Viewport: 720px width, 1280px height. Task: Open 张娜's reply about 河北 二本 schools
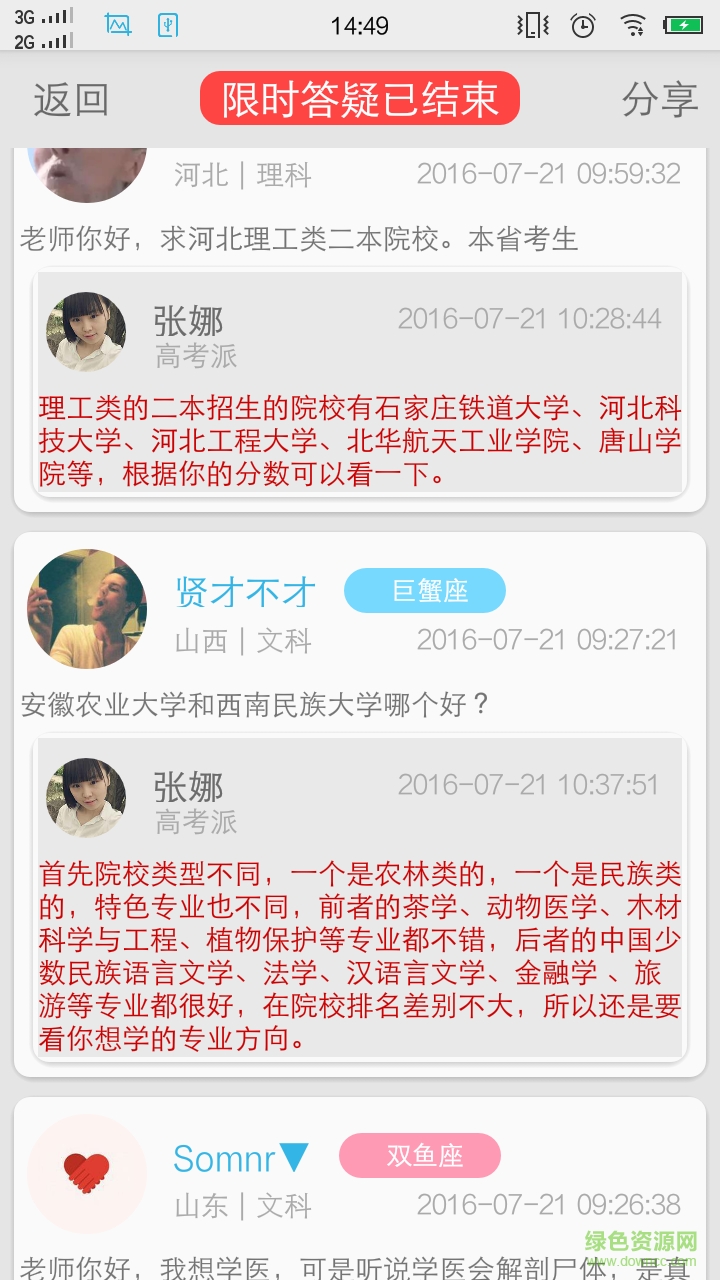click(x=360, y=439)
